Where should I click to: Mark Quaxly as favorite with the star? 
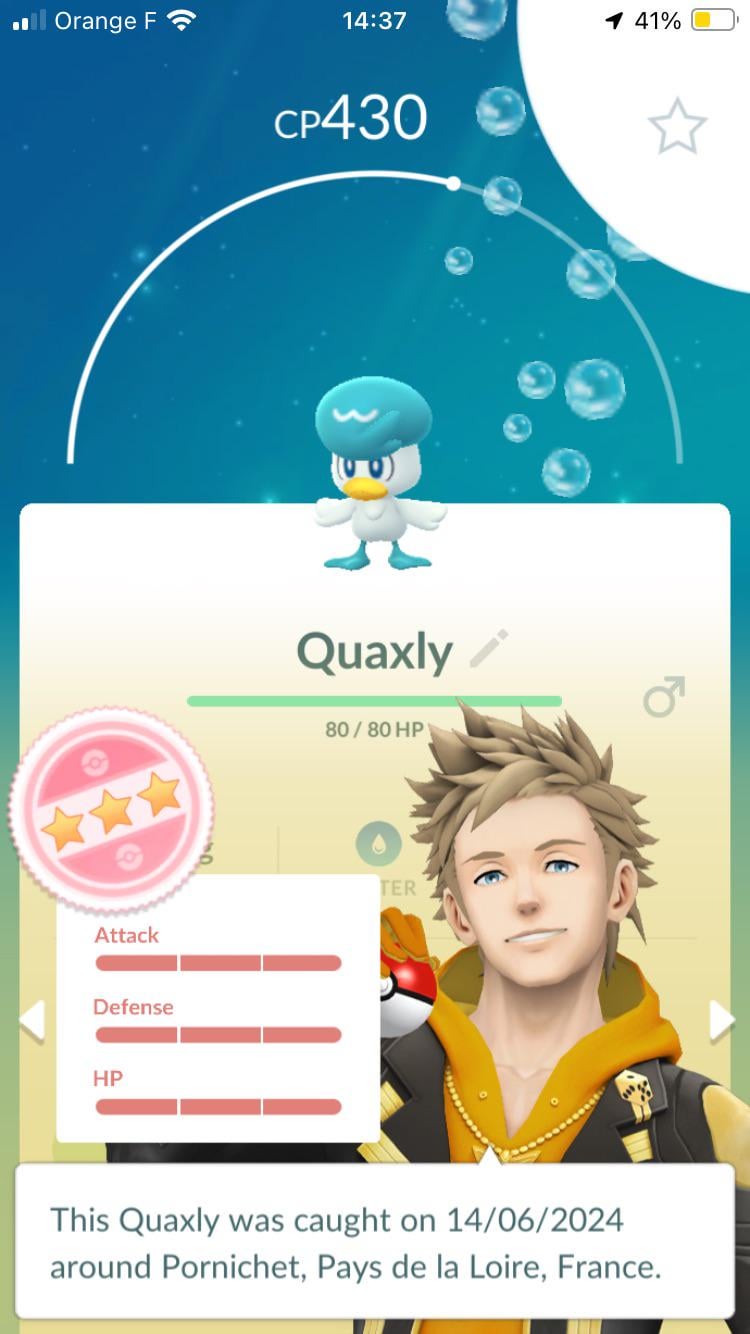point(677,126)
